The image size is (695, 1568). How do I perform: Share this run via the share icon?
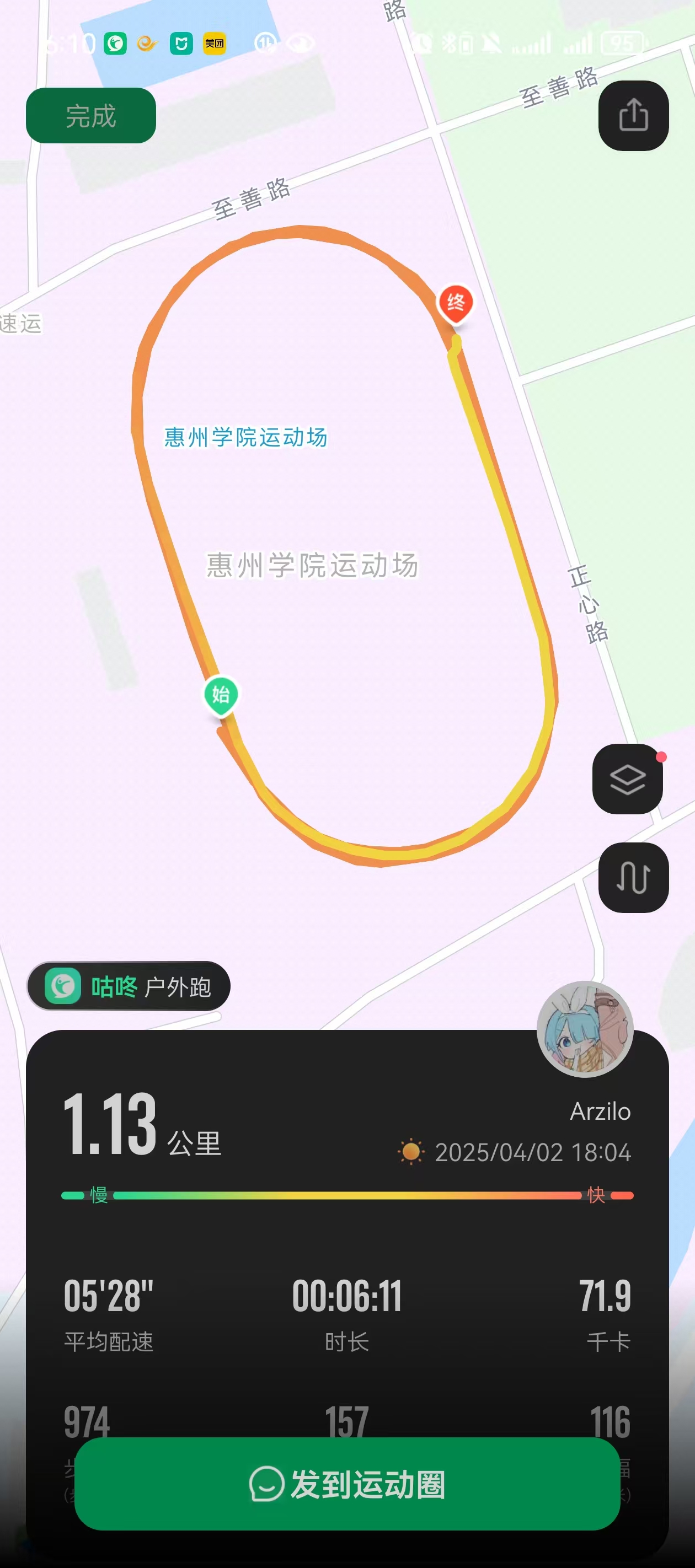coord(633,116)
